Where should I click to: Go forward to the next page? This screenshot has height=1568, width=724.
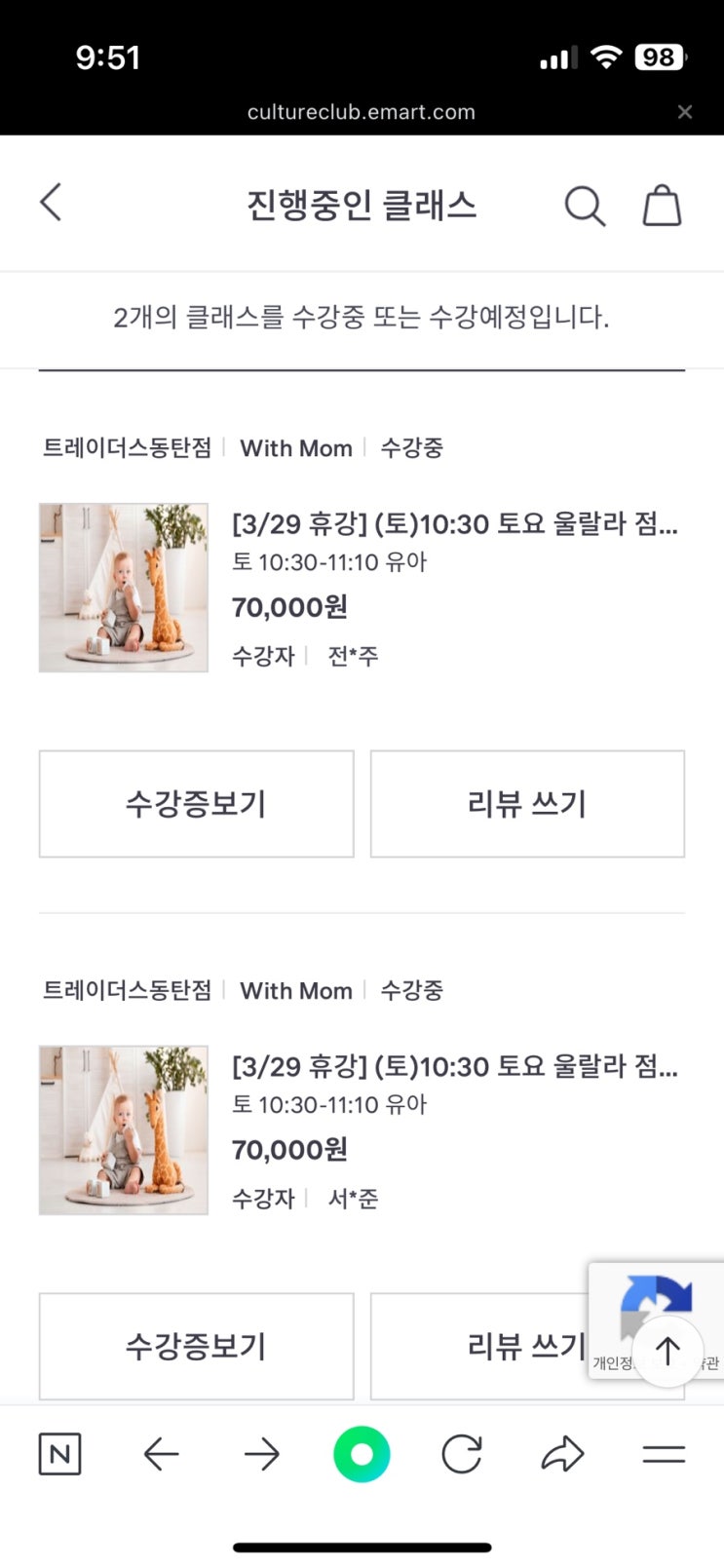coord(261,1455)
